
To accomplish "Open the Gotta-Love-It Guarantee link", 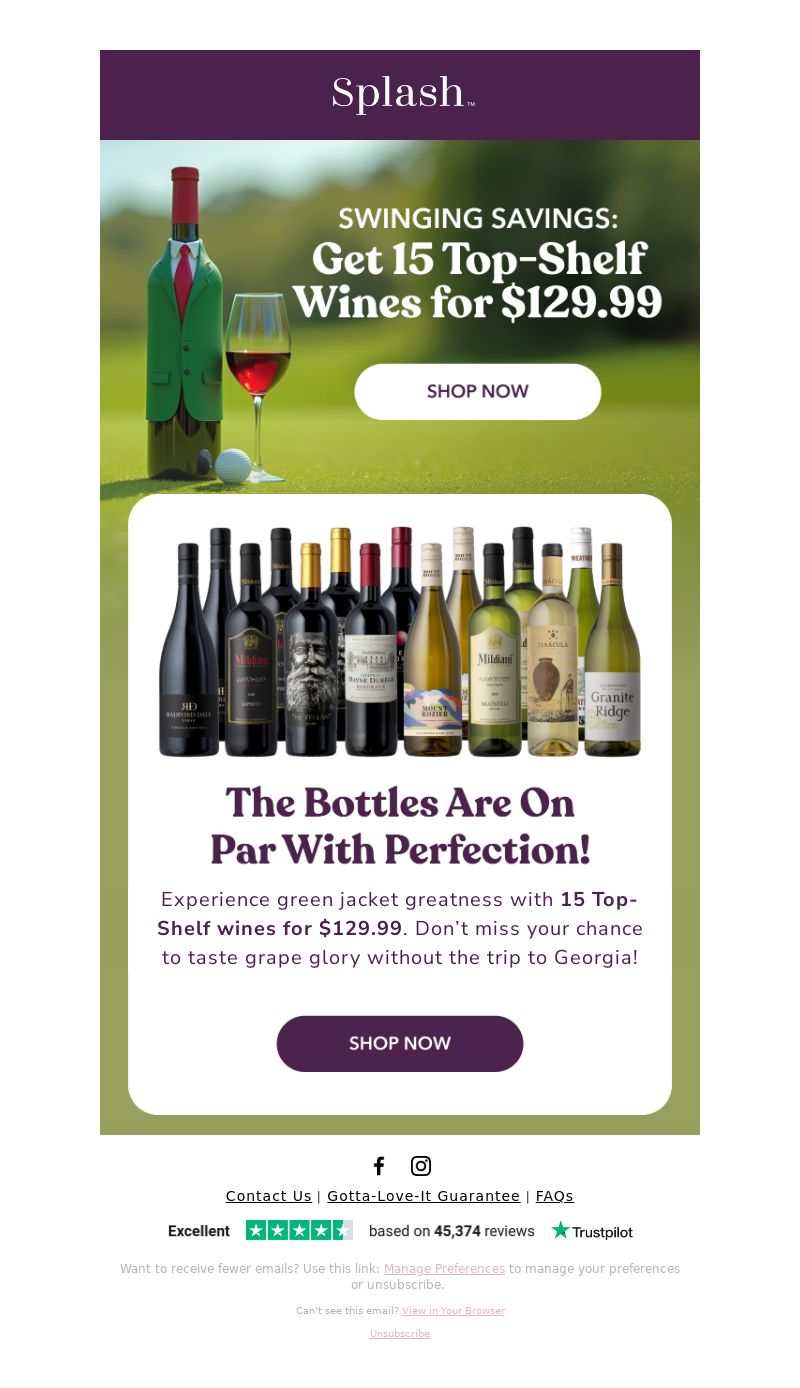I will tap(424, 1196).
